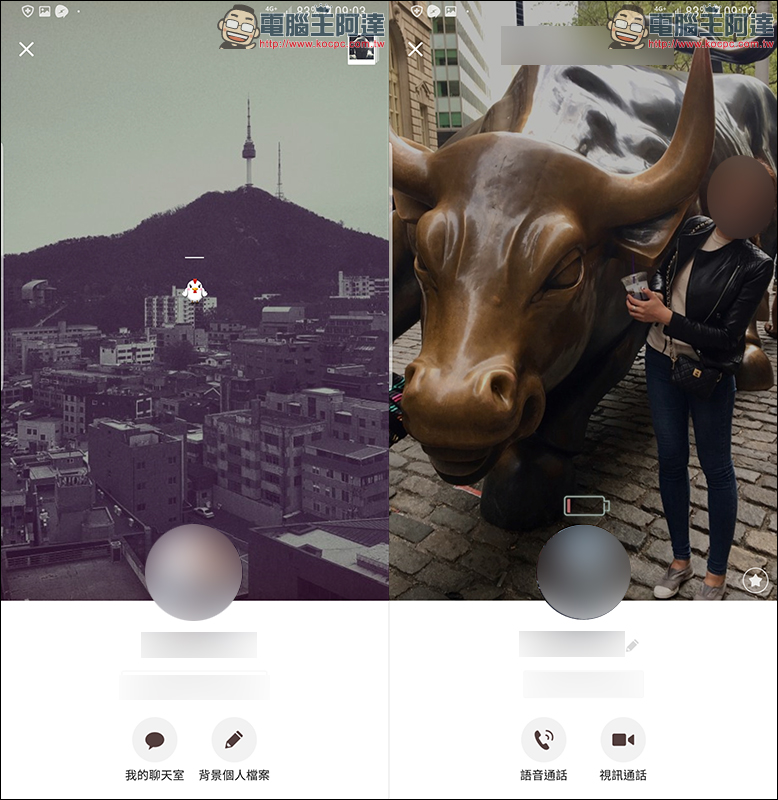Mark contact as favorite with star icon
Image resolution: width=778 pixels, height=800 pixels.
(x=756, y=579)
